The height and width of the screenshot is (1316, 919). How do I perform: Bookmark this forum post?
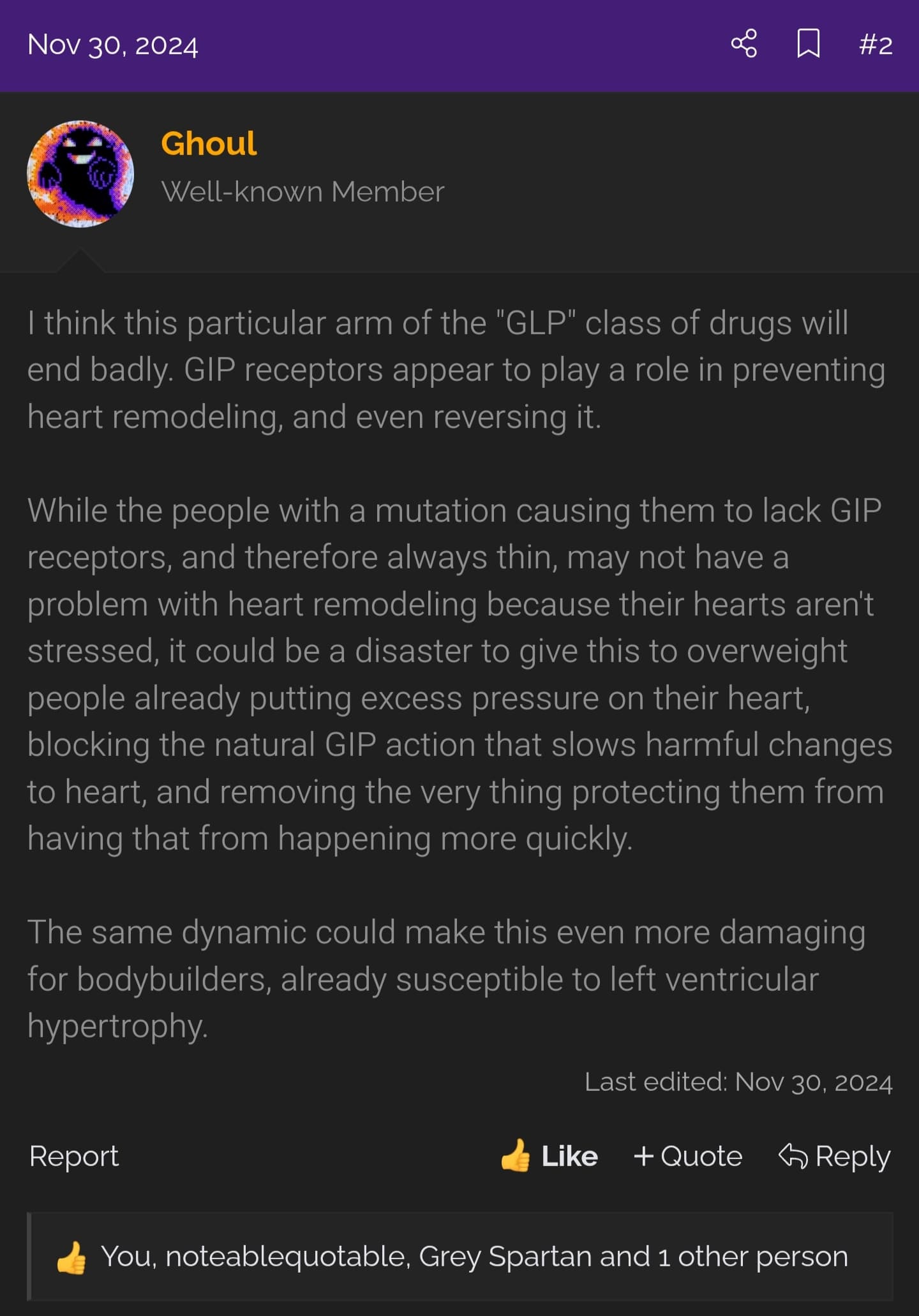coord(808,44)
